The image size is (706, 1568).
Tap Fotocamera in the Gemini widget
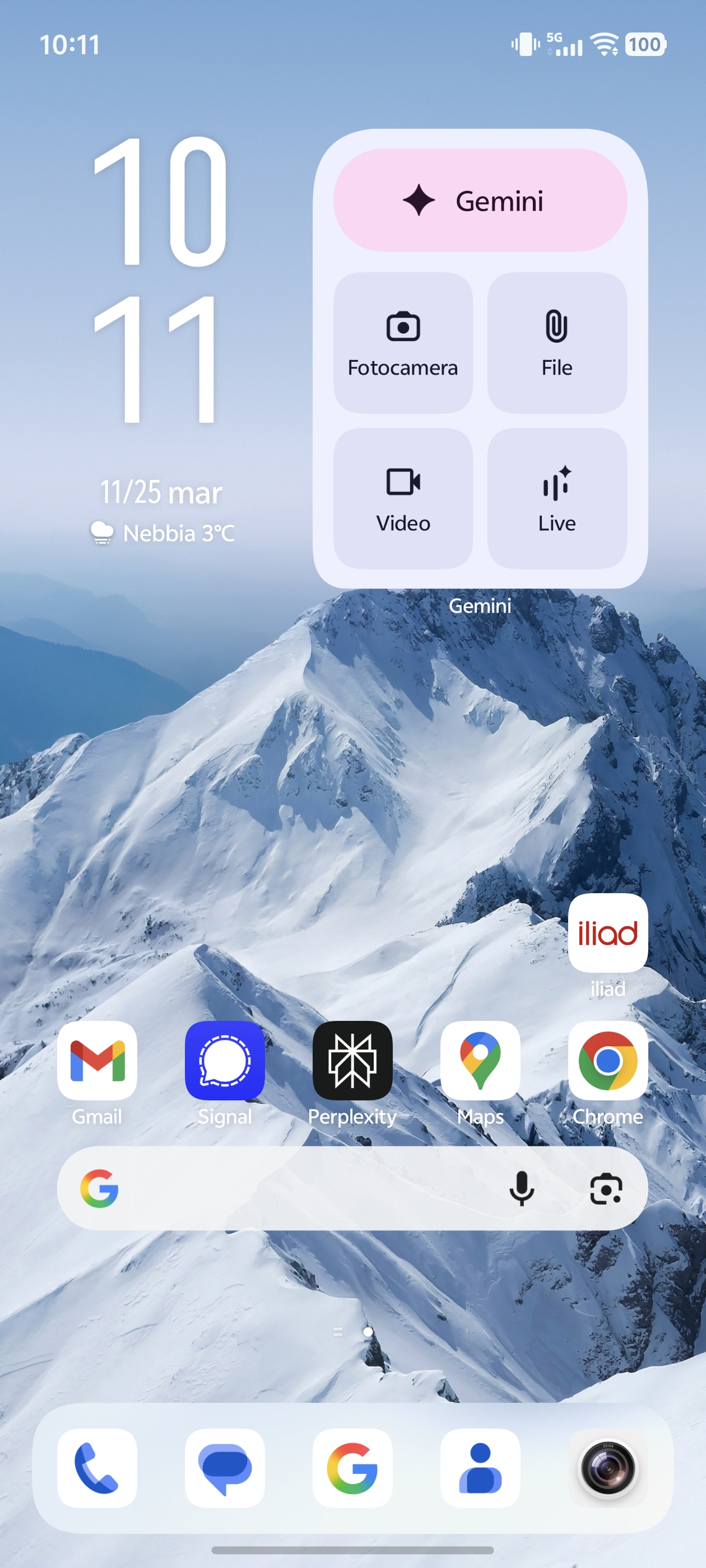(x=403, y=343)
